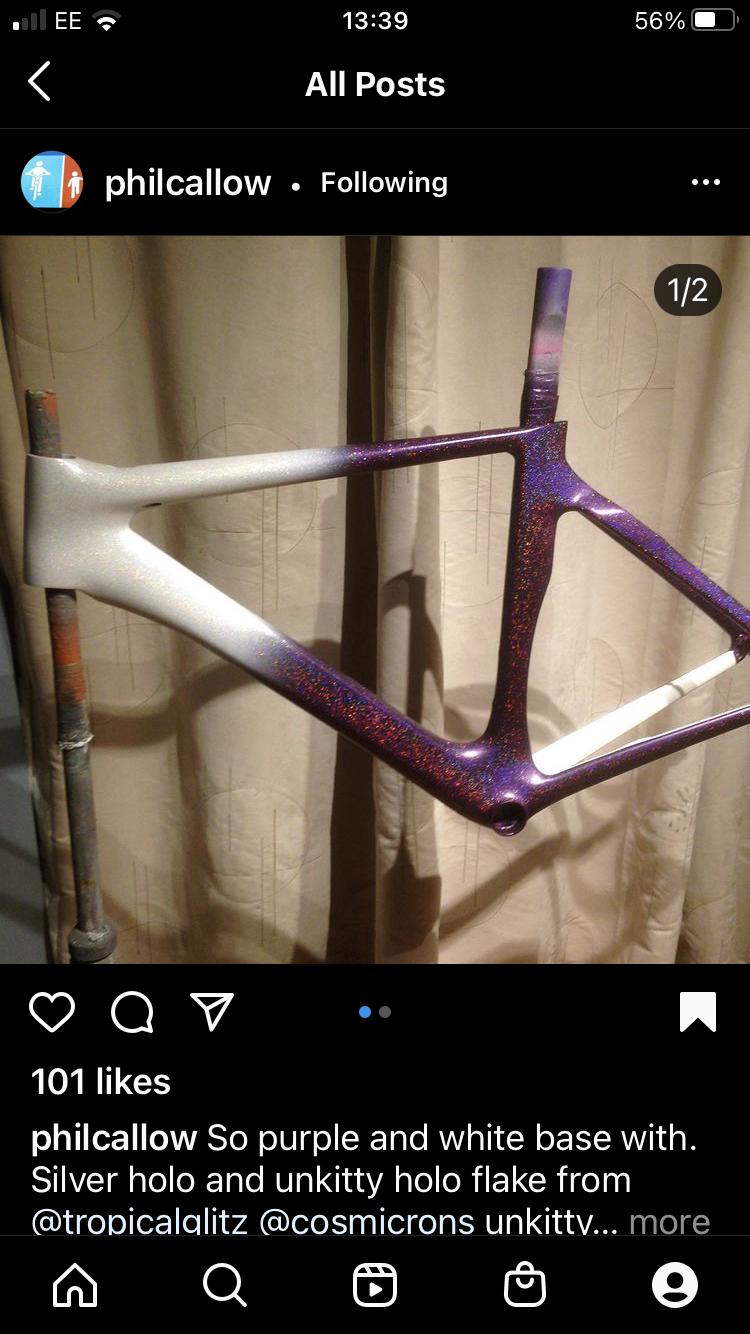Viewport: 750px width, 1334px height.
Task: Go back from All Posts
Action: point(39,82)
